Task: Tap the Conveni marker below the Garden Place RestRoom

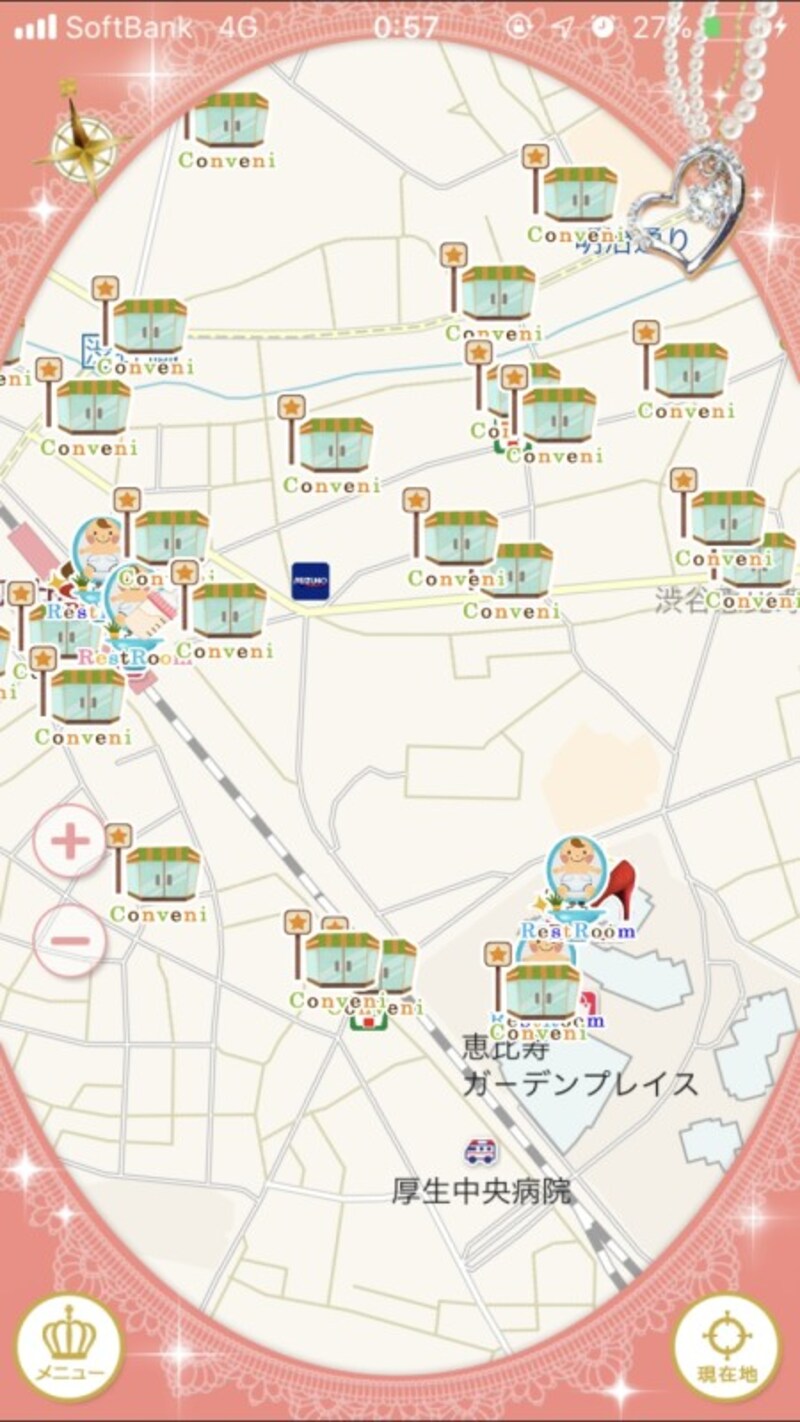Action: coord(543,990)
